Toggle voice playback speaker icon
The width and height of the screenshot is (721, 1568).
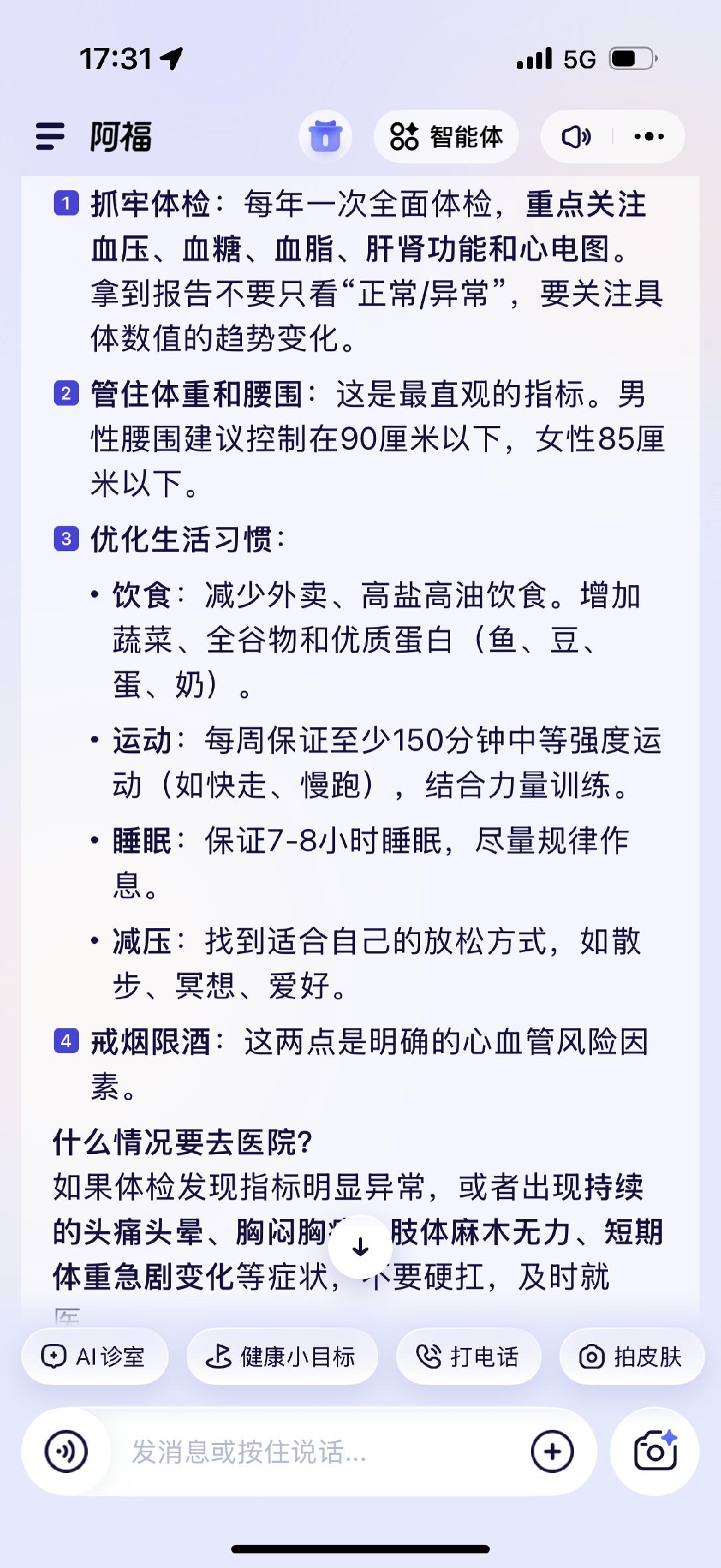click(576, 136)
